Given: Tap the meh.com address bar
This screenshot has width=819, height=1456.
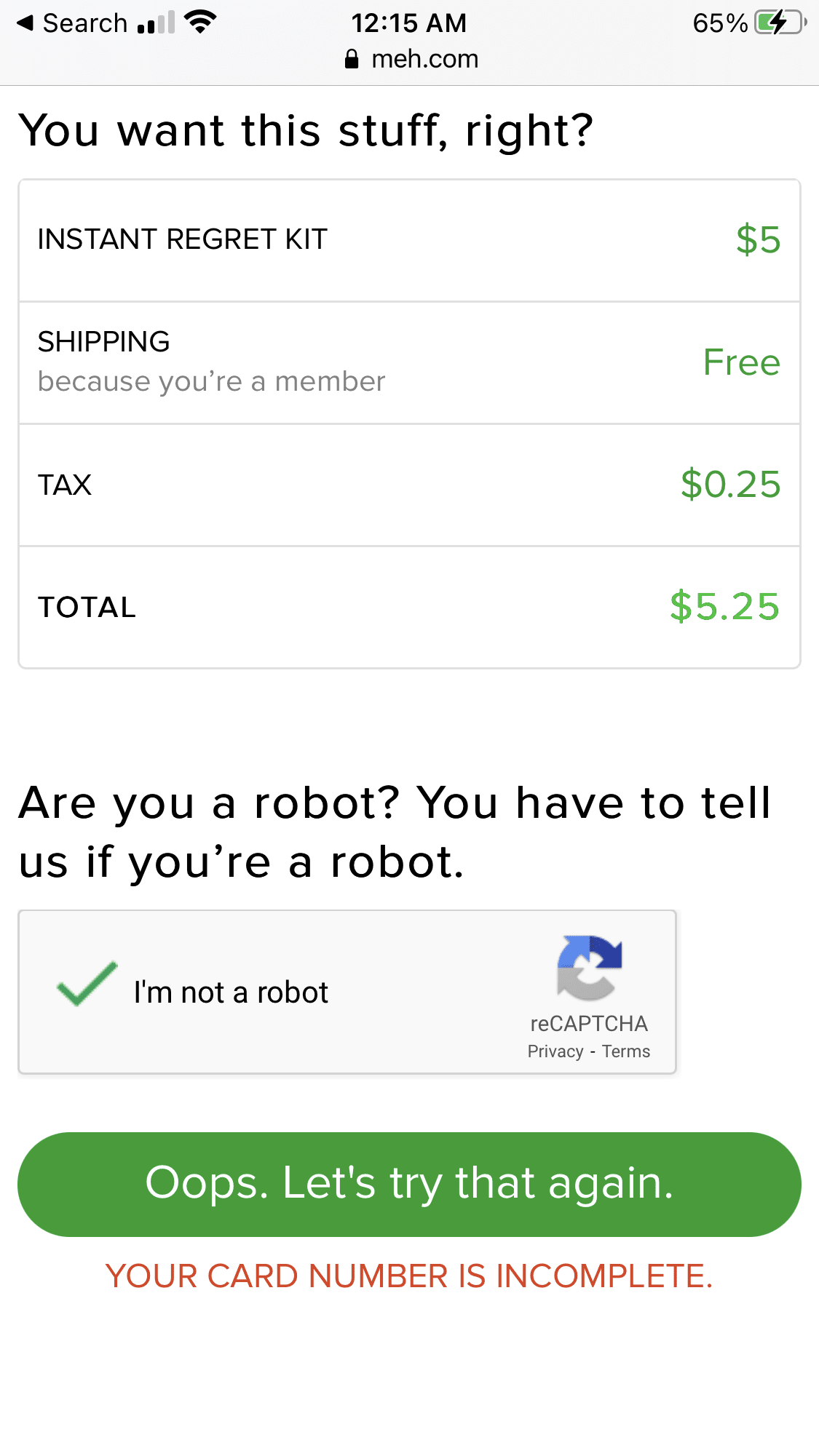Looking at the screenshot, I should [x=411, y=59].
